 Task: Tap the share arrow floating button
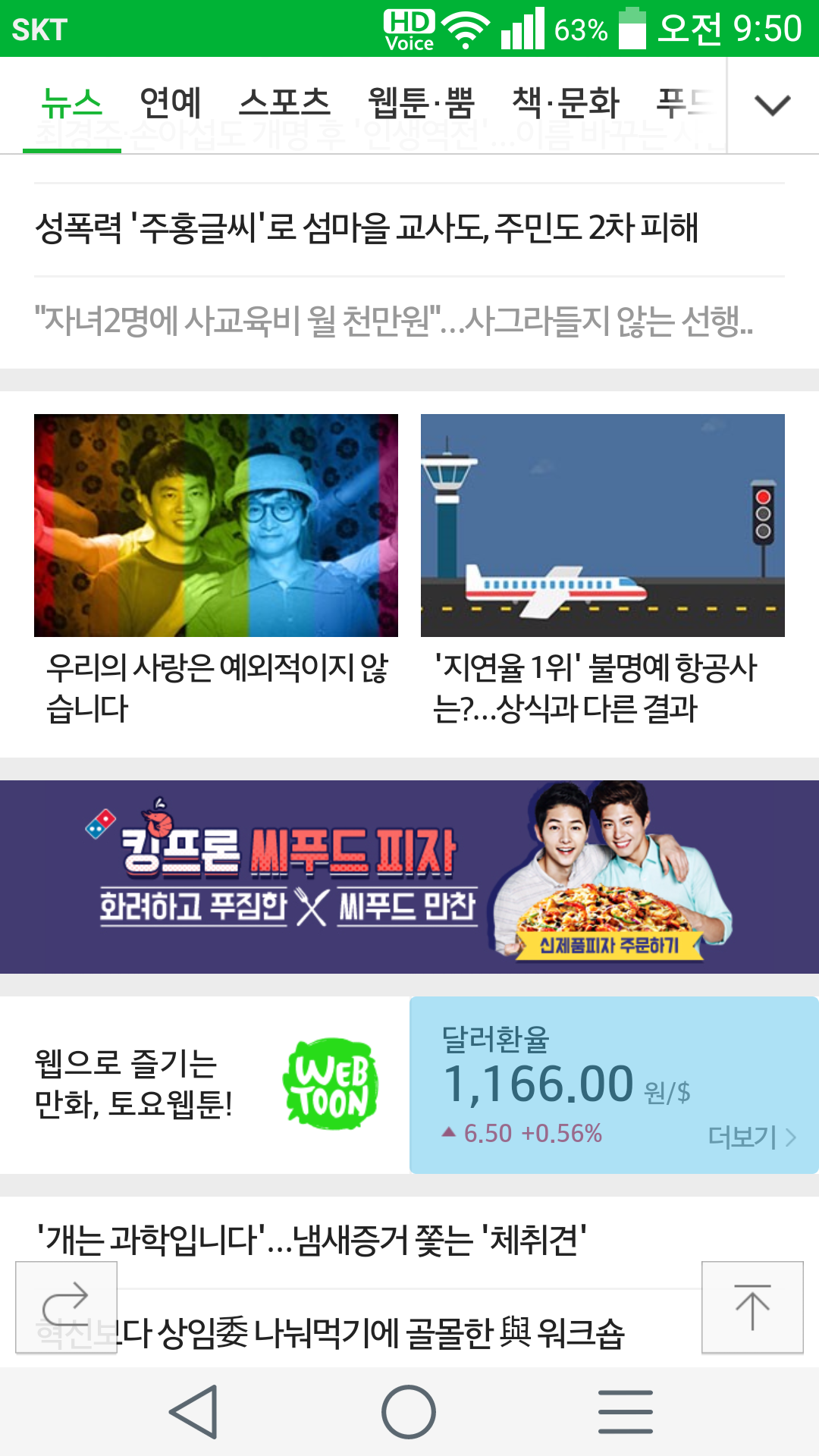point(66,1307)
